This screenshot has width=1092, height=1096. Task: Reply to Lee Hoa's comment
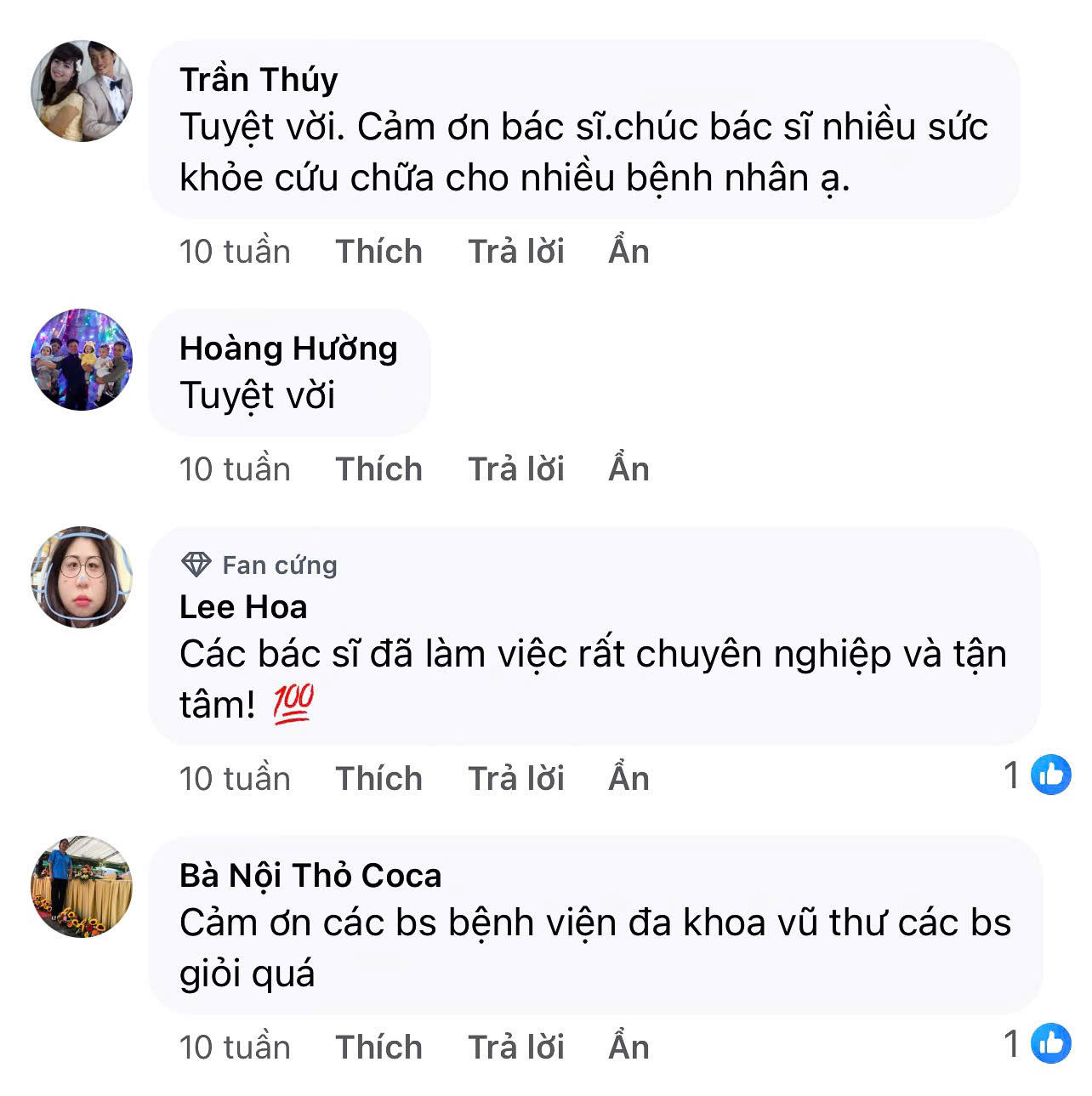pyautogui.click(x=516, y=779)
